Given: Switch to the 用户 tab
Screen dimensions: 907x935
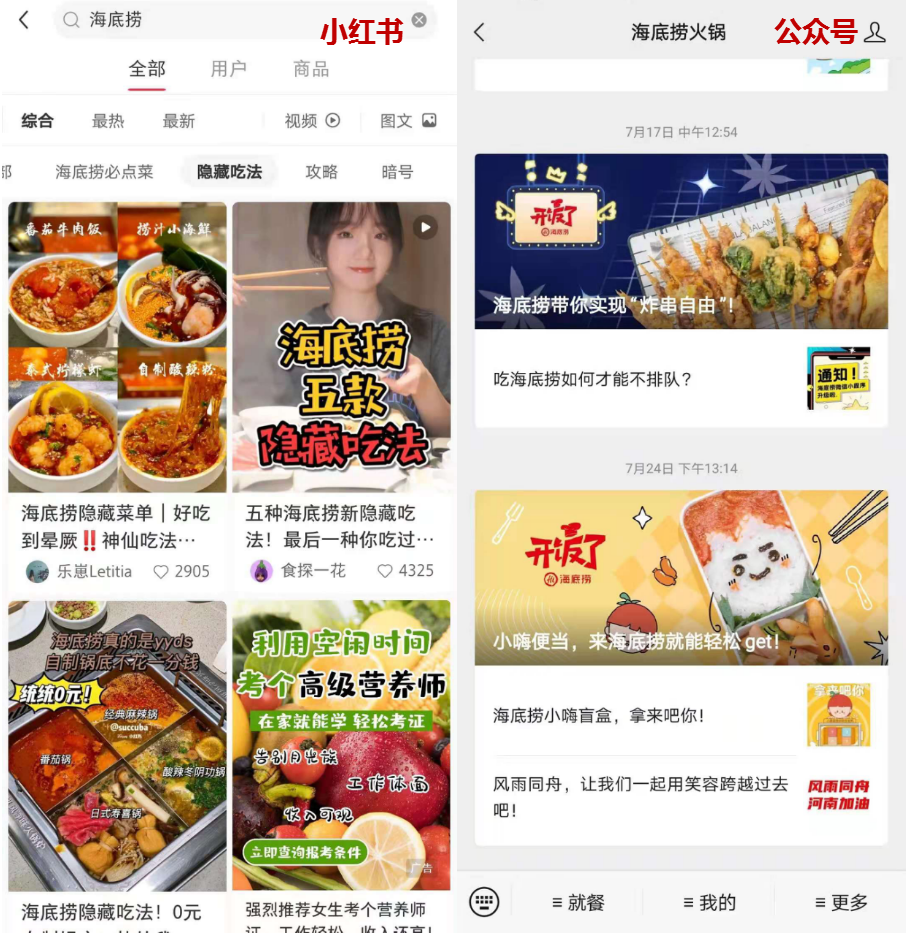Looking at the screenshot, I should click(x=228, y=69).
